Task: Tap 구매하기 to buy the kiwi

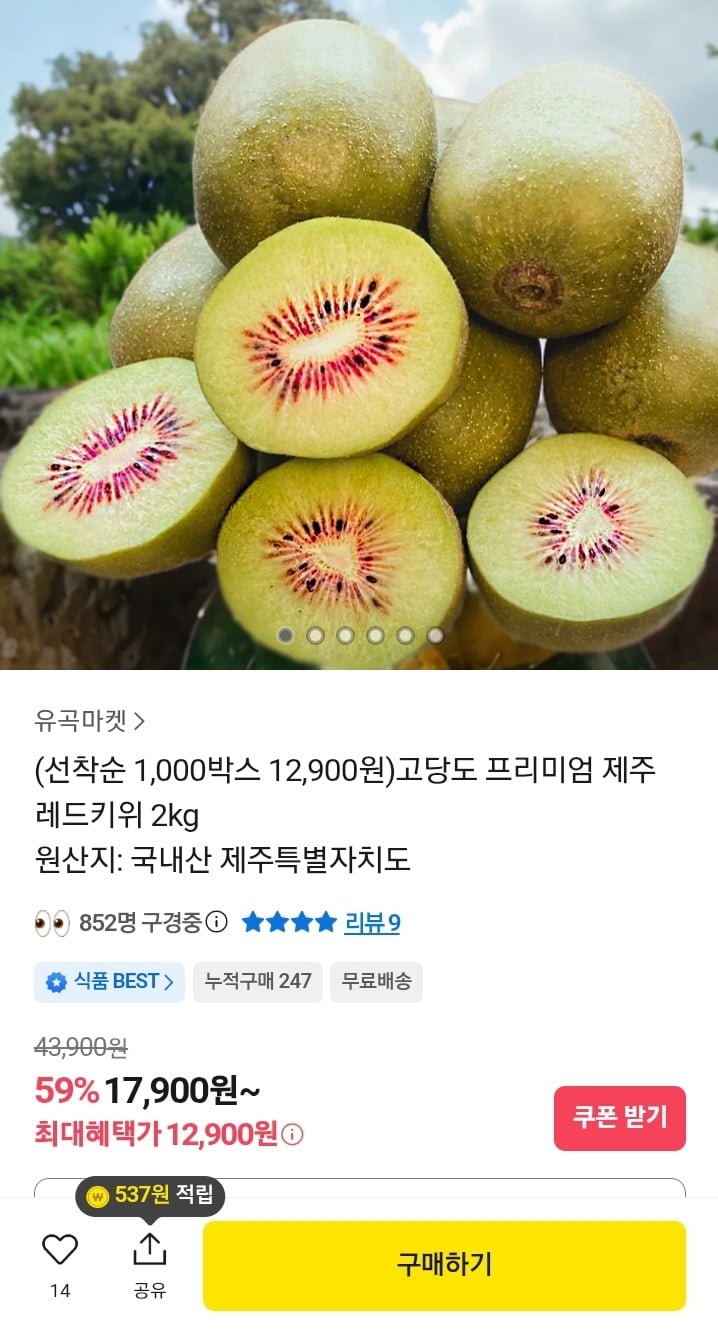Action: point(444,1264)
